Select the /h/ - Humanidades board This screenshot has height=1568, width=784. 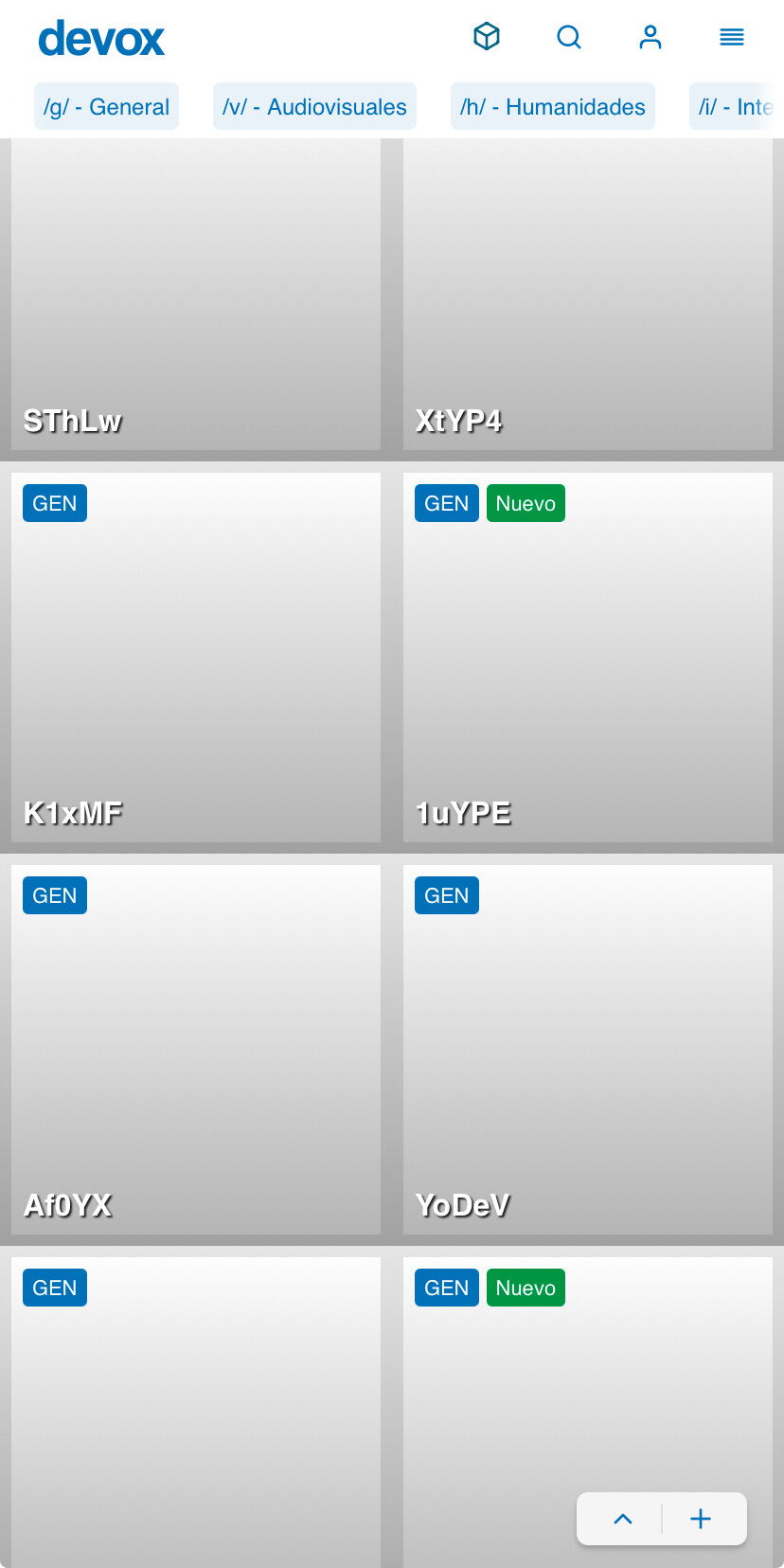point(553,106)
